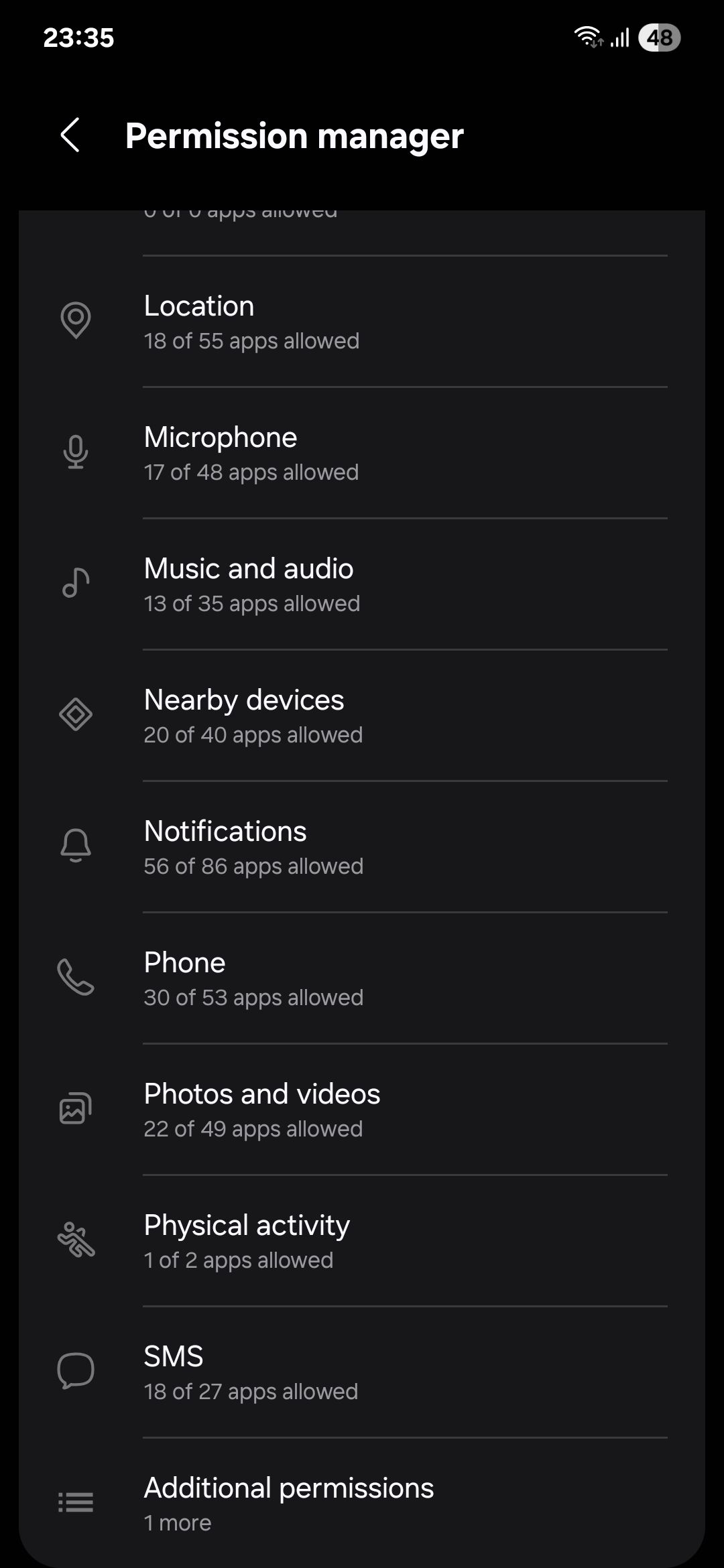Click the Location pin icon
The image size is (724, 1568).
(76, 320)
